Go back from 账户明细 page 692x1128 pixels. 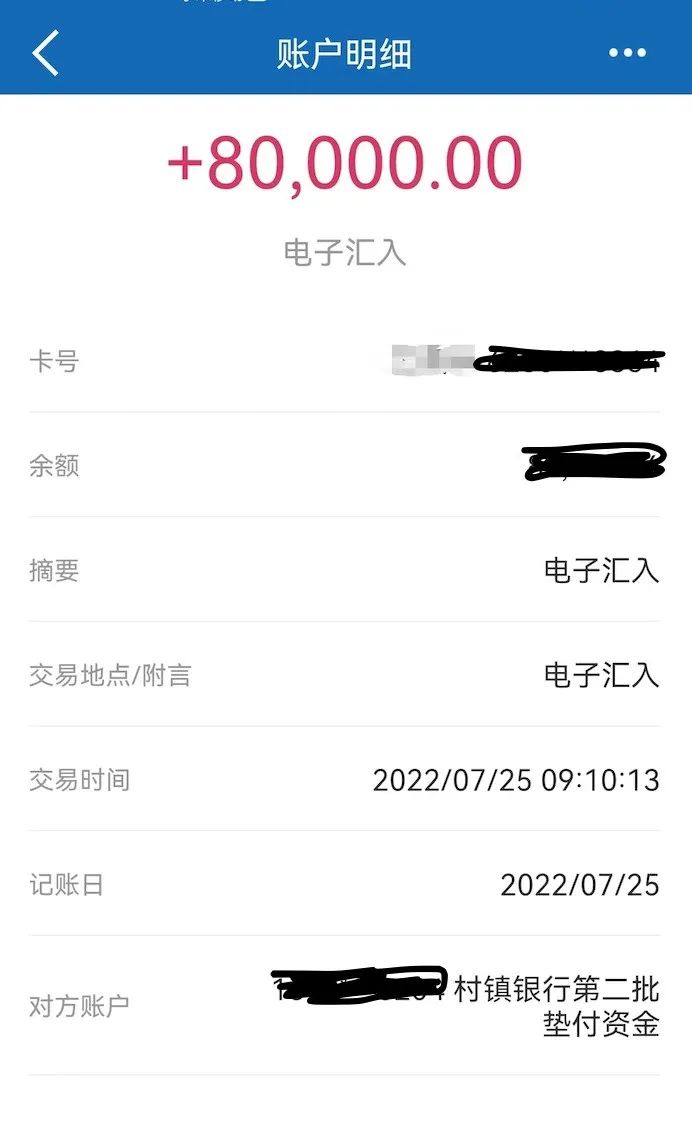coord(45,53)
